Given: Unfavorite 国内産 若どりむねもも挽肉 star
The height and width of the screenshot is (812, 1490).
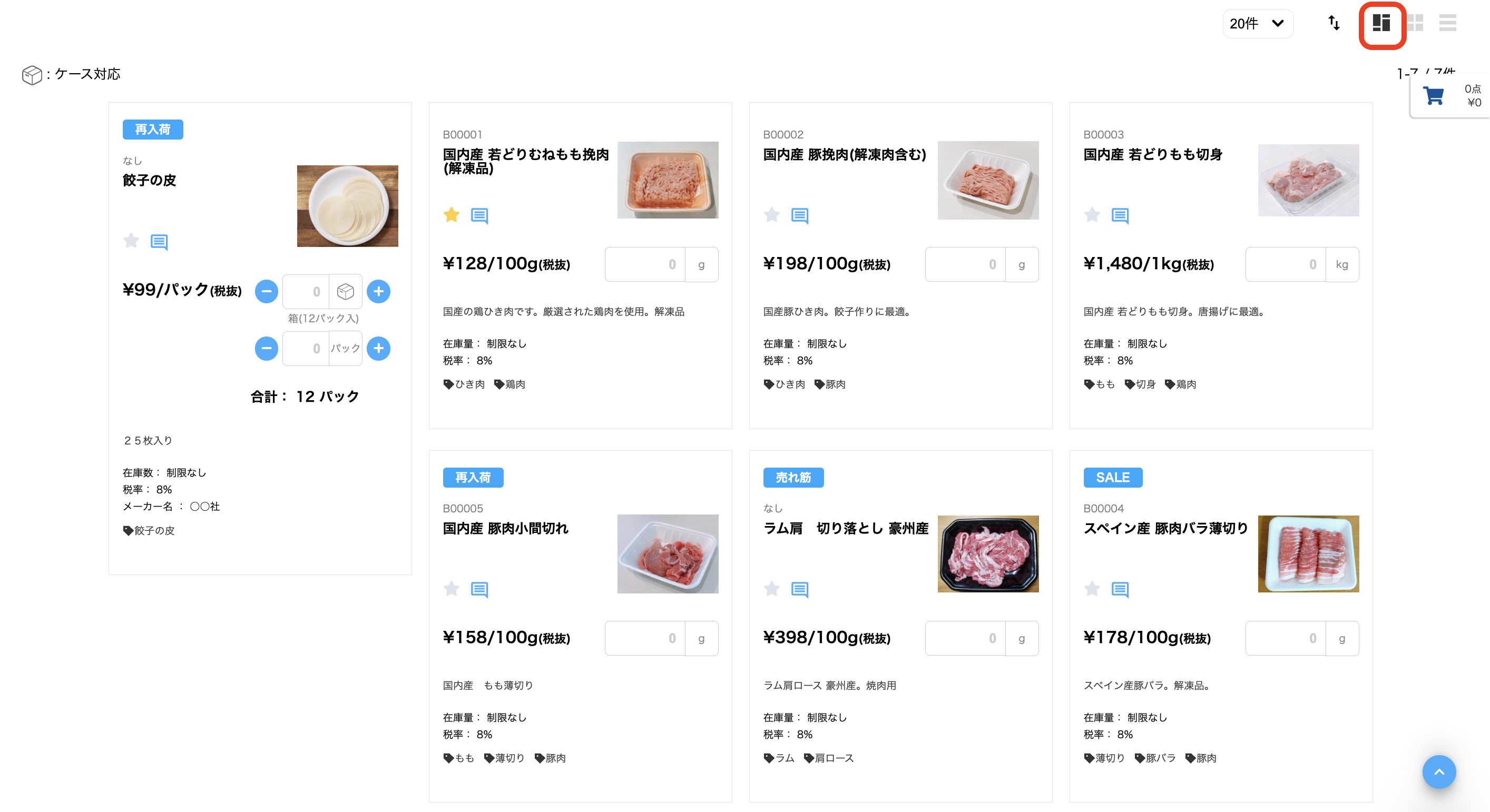Looking at the screenshot, I should coord(451,215).
